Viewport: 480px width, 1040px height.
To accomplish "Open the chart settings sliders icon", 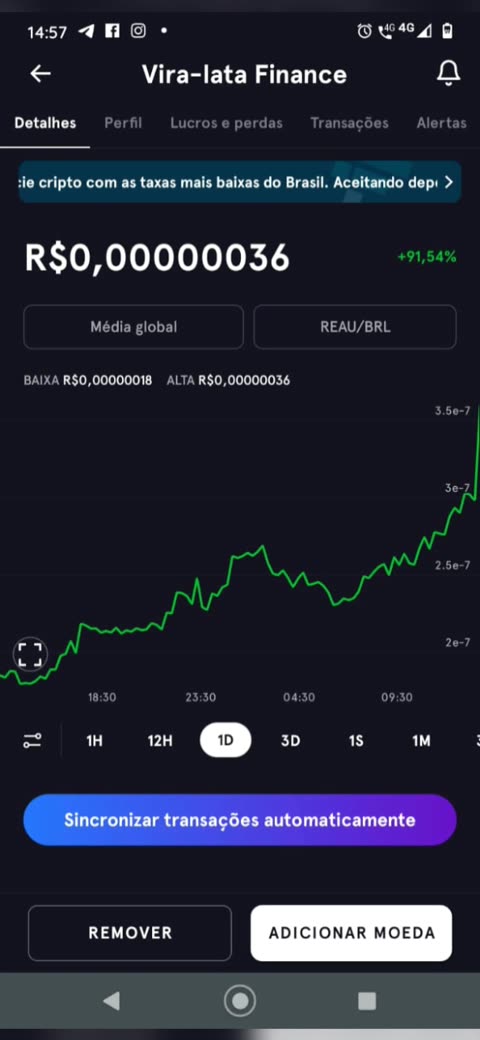I will pyautogui.click(x=32, y=741).
